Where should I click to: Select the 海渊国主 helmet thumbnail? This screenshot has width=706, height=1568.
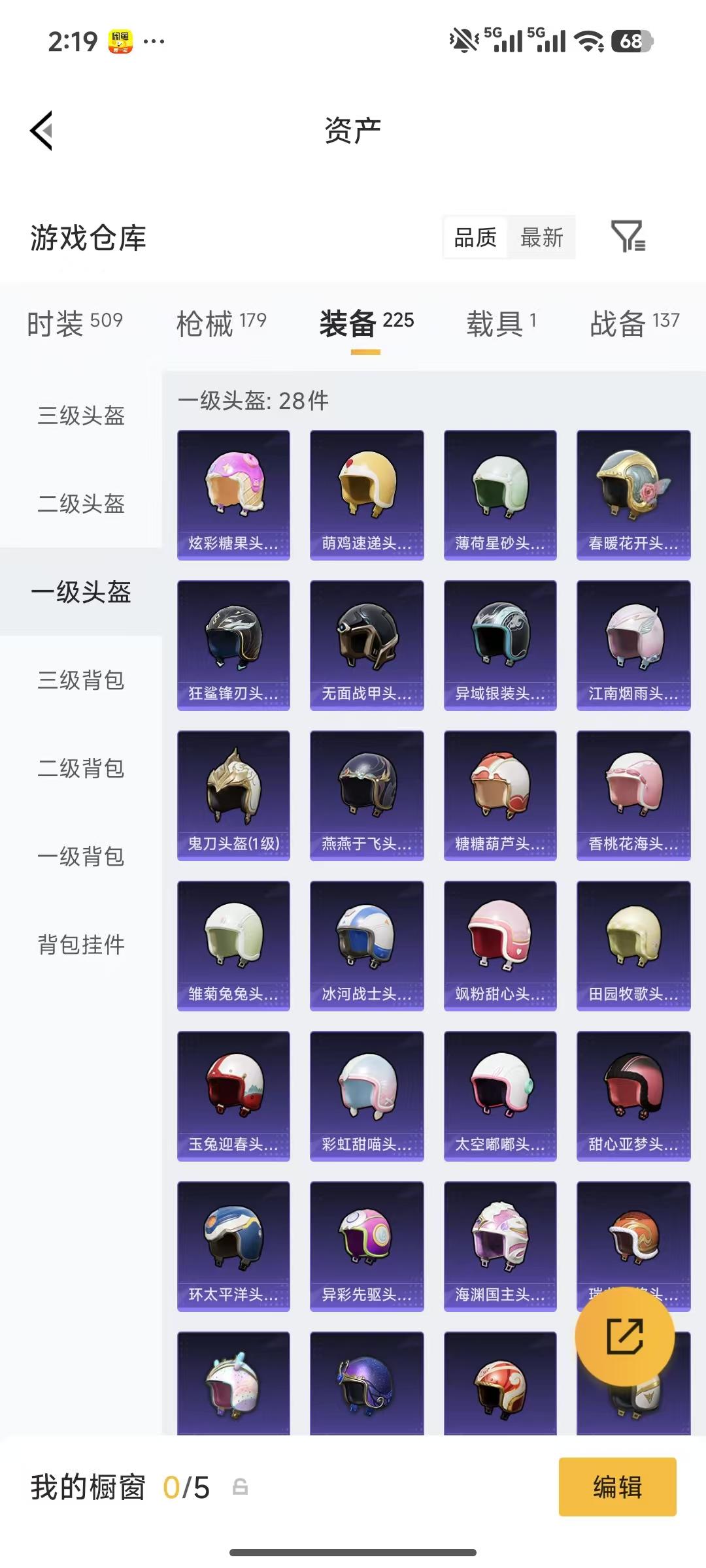pos(501,1247)
